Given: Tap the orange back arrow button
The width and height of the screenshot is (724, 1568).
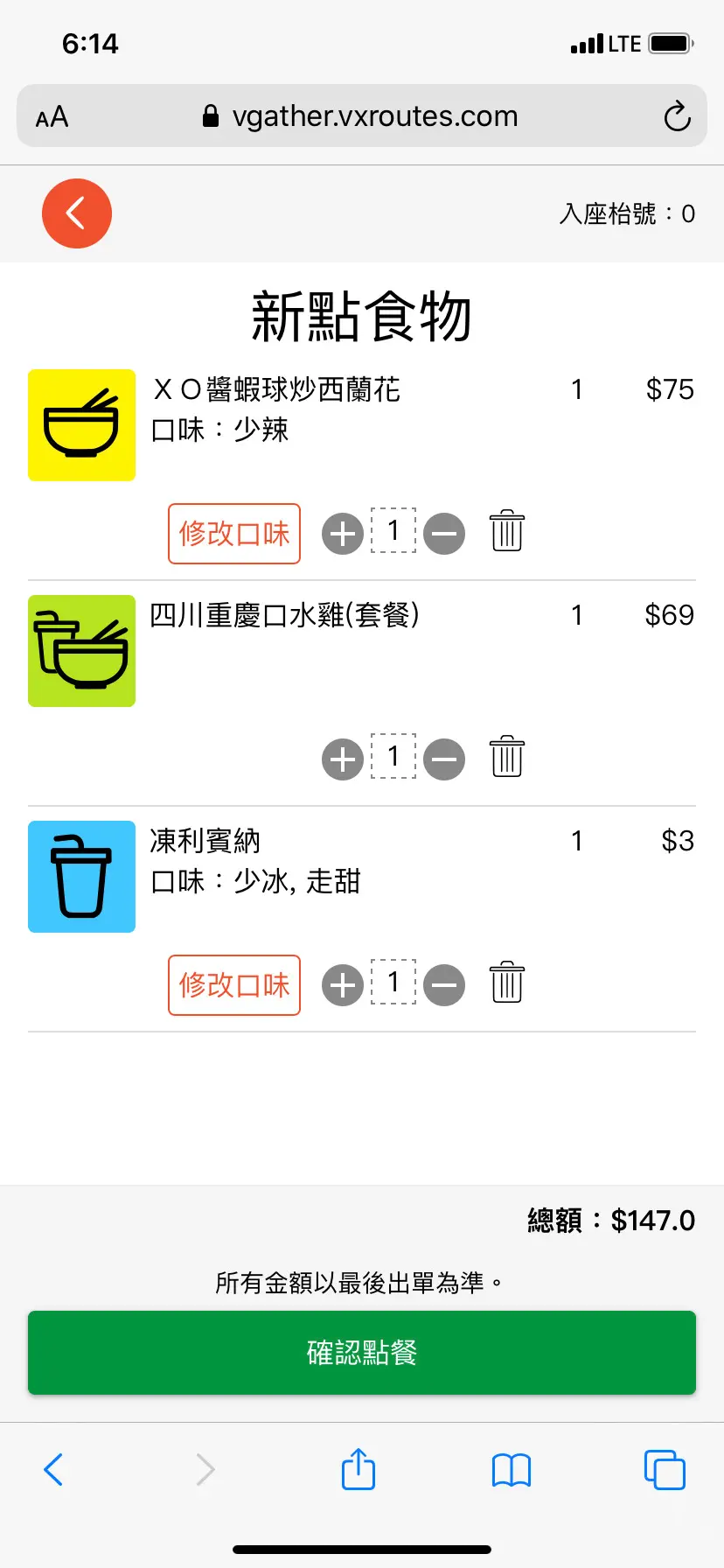Looking at the screenshot, I should tap(77, 213).
